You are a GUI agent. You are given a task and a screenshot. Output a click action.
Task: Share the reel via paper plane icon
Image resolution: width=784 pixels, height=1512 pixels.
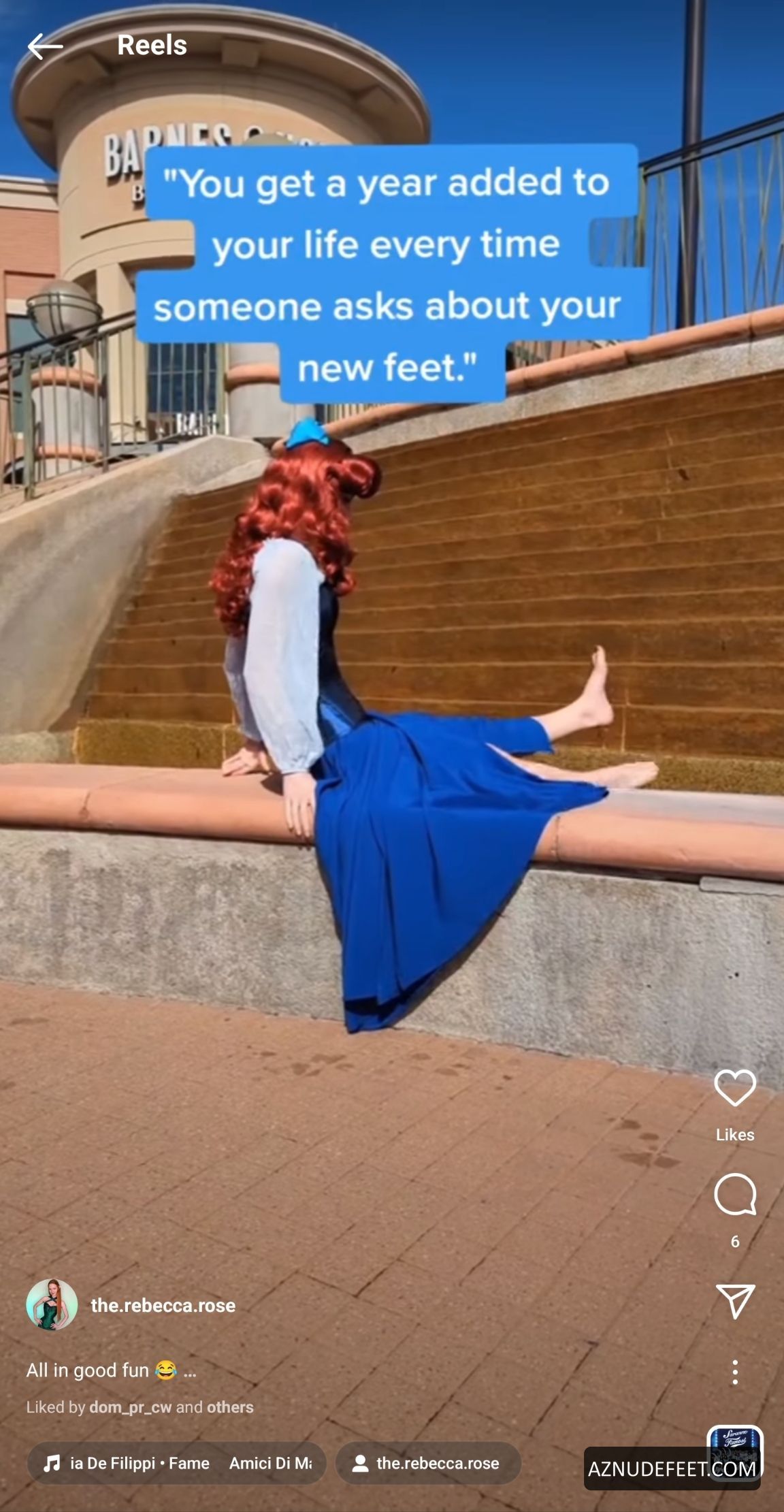[x=735, y=1301]
